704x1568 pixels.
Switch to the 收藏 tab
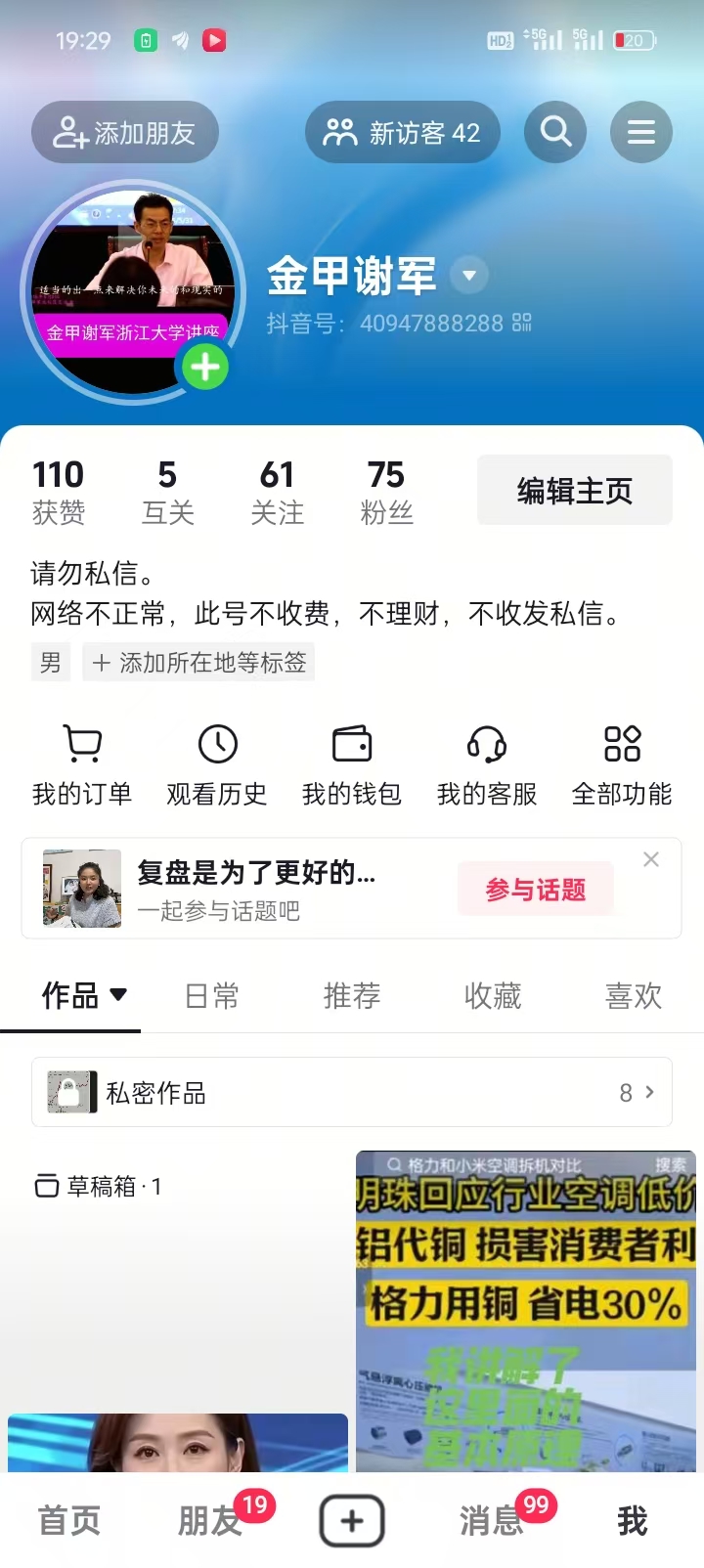[493, 996]
